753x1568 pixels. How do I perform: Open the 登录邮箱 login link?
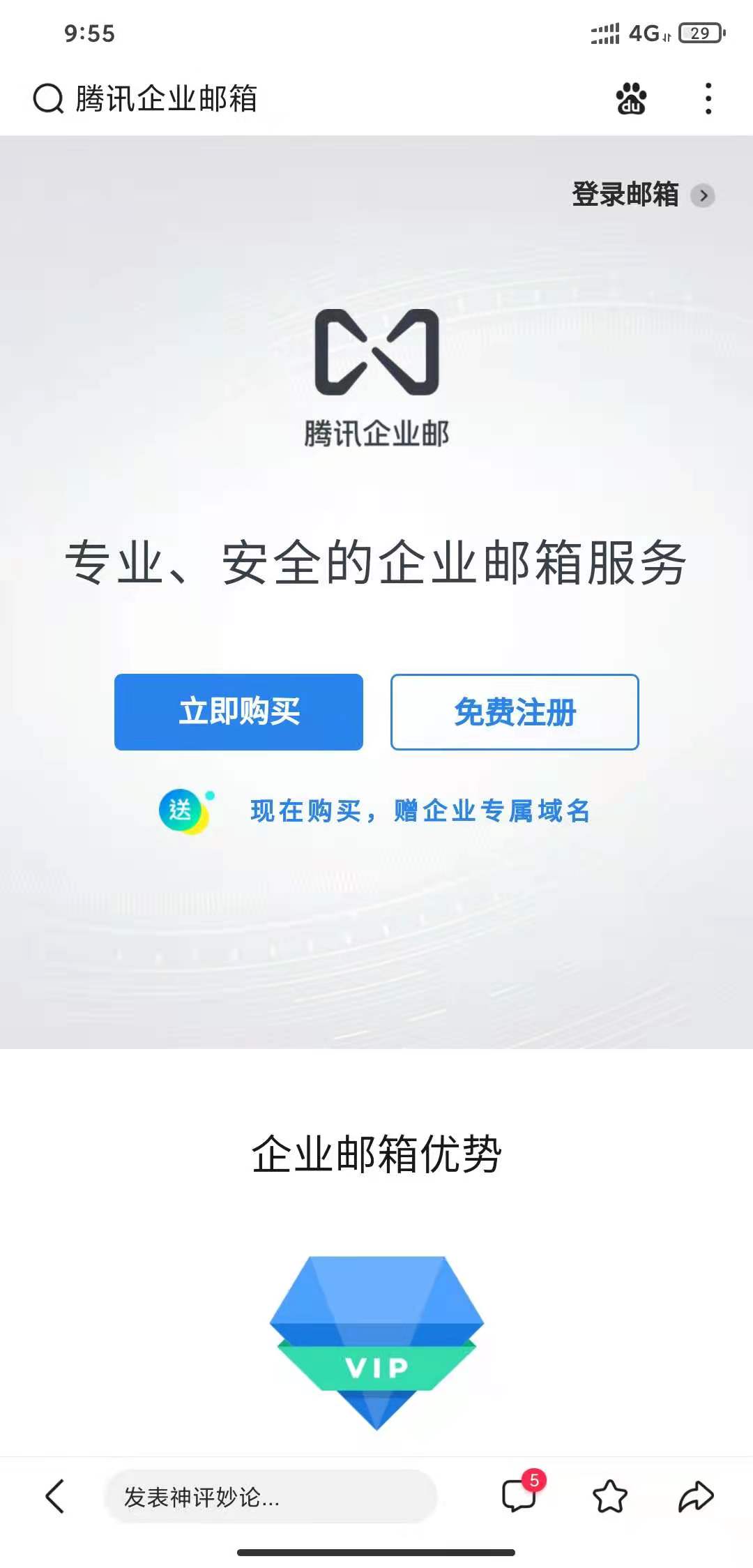click(x=641, y=195)
